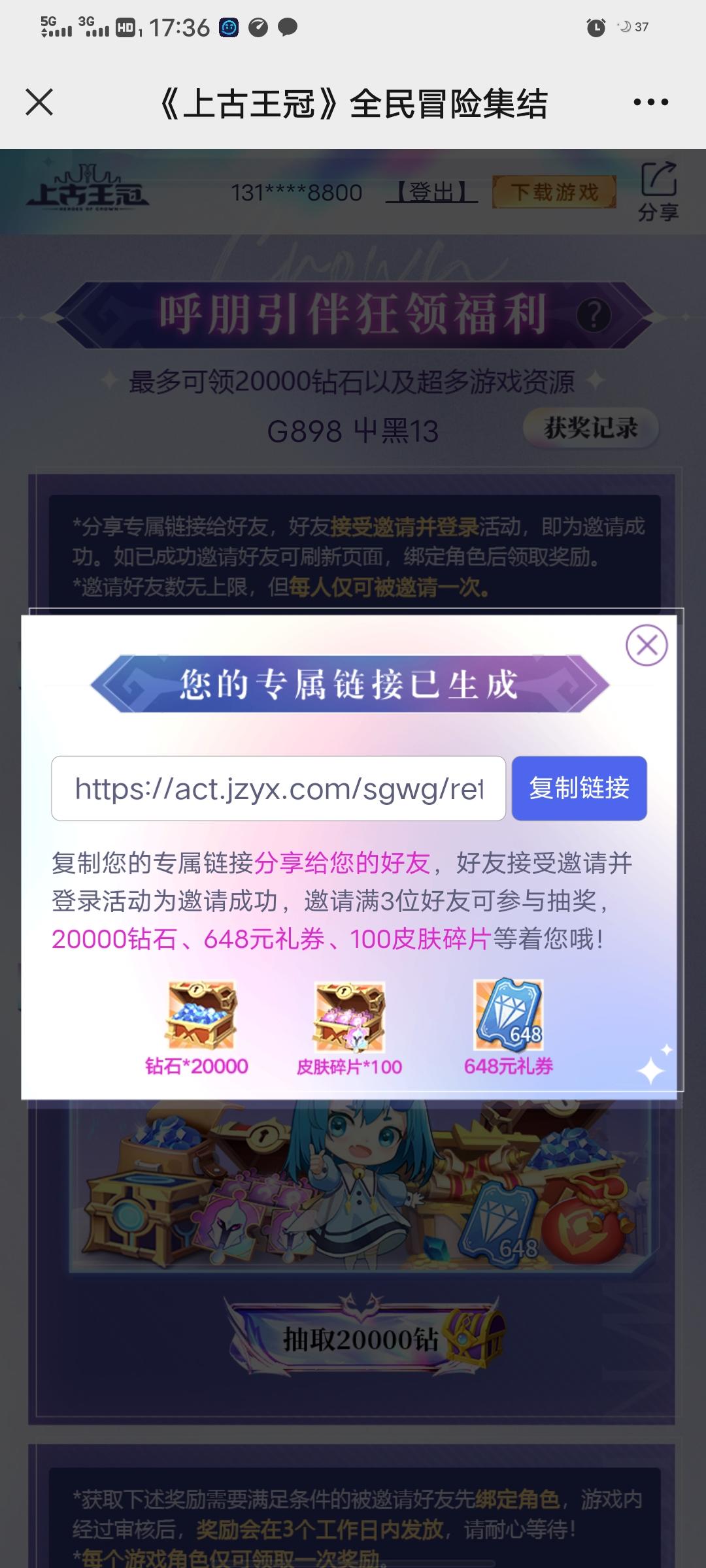Tap the 下载游戏 download button
This screenshot has width=706, height=1568.
pyautogui.click(x=552, y=193)
